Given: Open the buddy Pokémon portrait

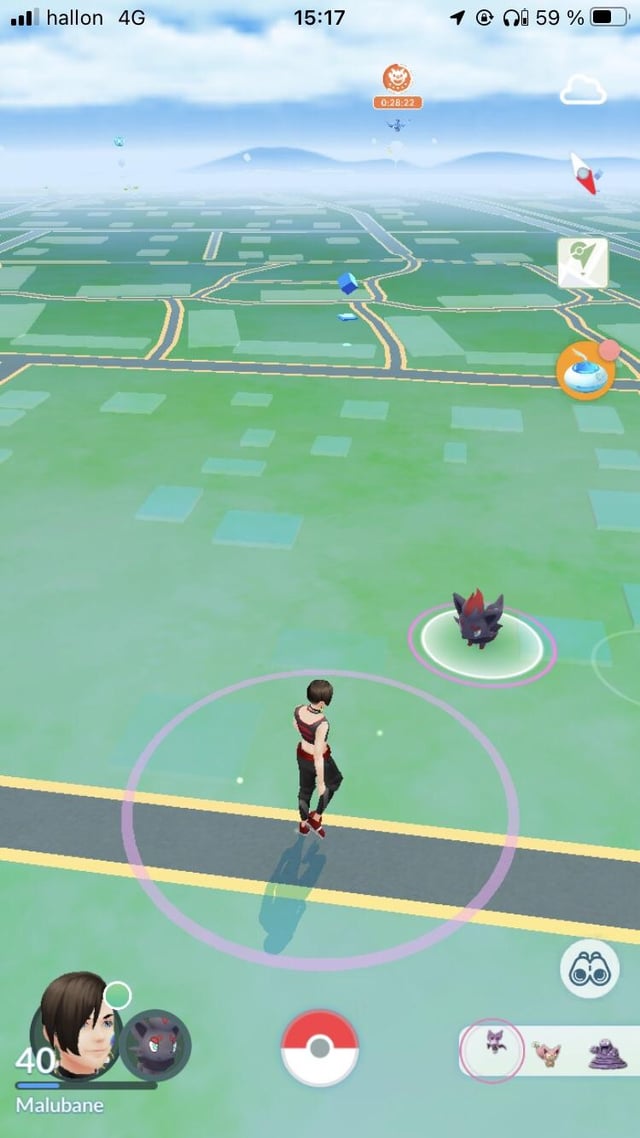Looking at the screenshot, I should point(155,1044).
